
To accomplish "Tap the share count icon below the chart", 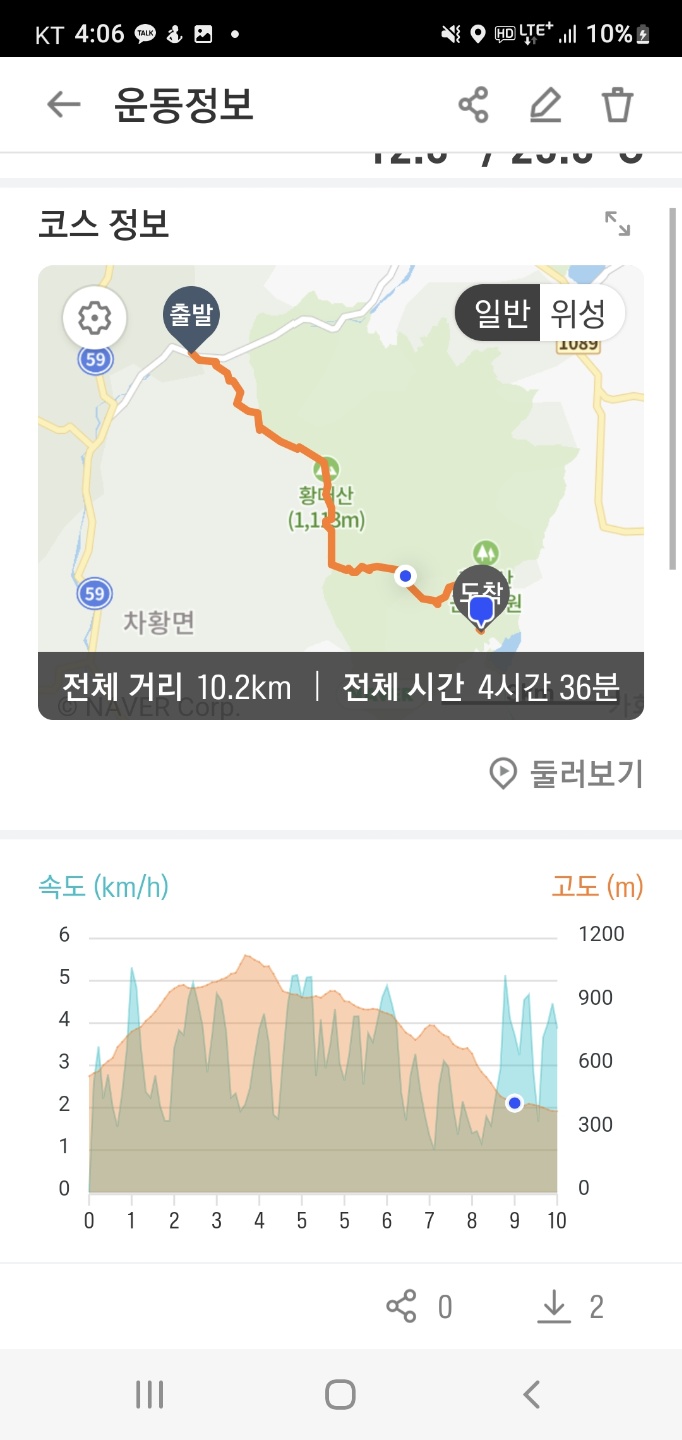I will click(401, 1306).
